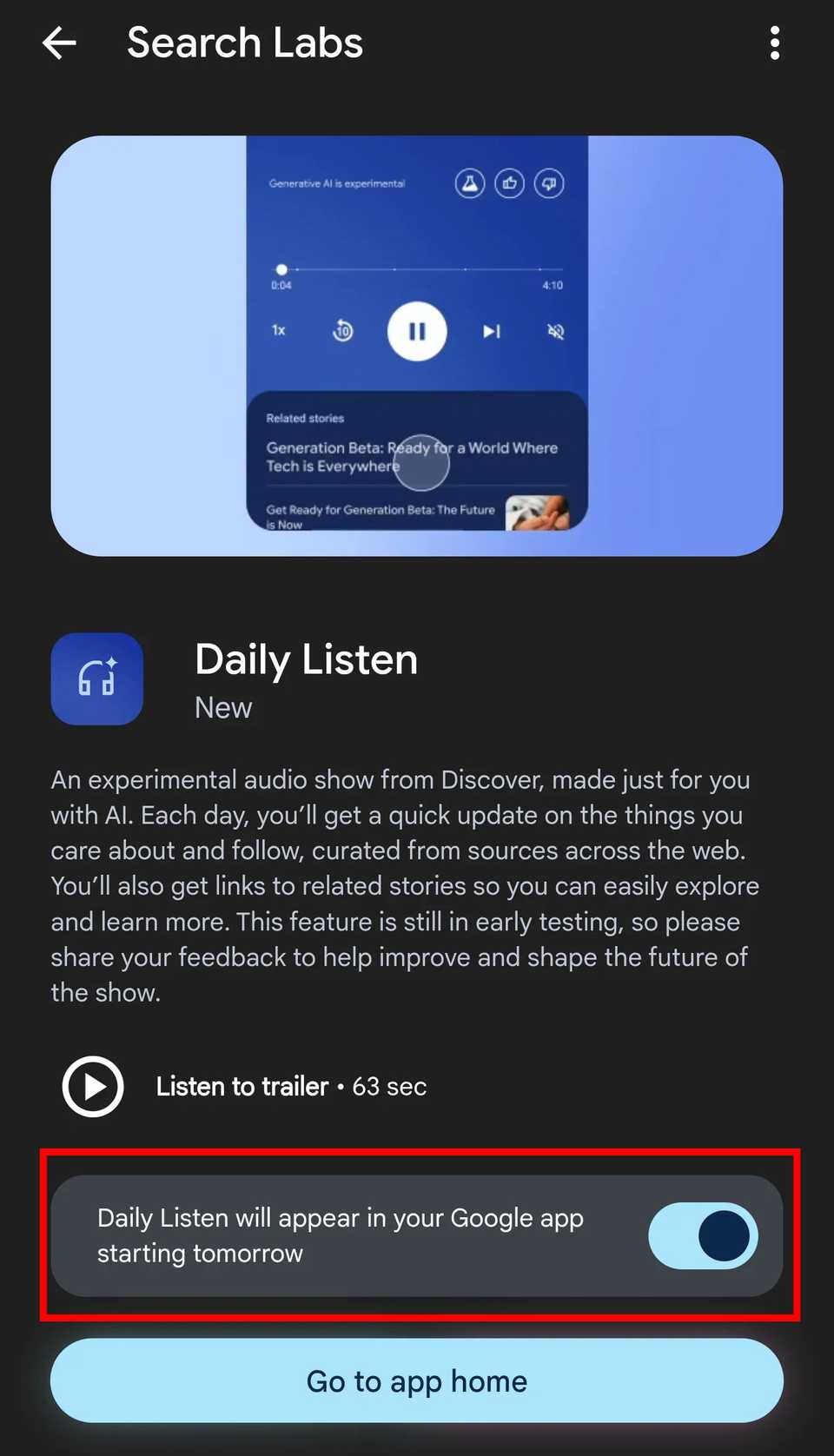The height and width of the screenshot is (1456, 834).
Task: Select the Daily Listen headphones app icon
Action: pos(96,679)
